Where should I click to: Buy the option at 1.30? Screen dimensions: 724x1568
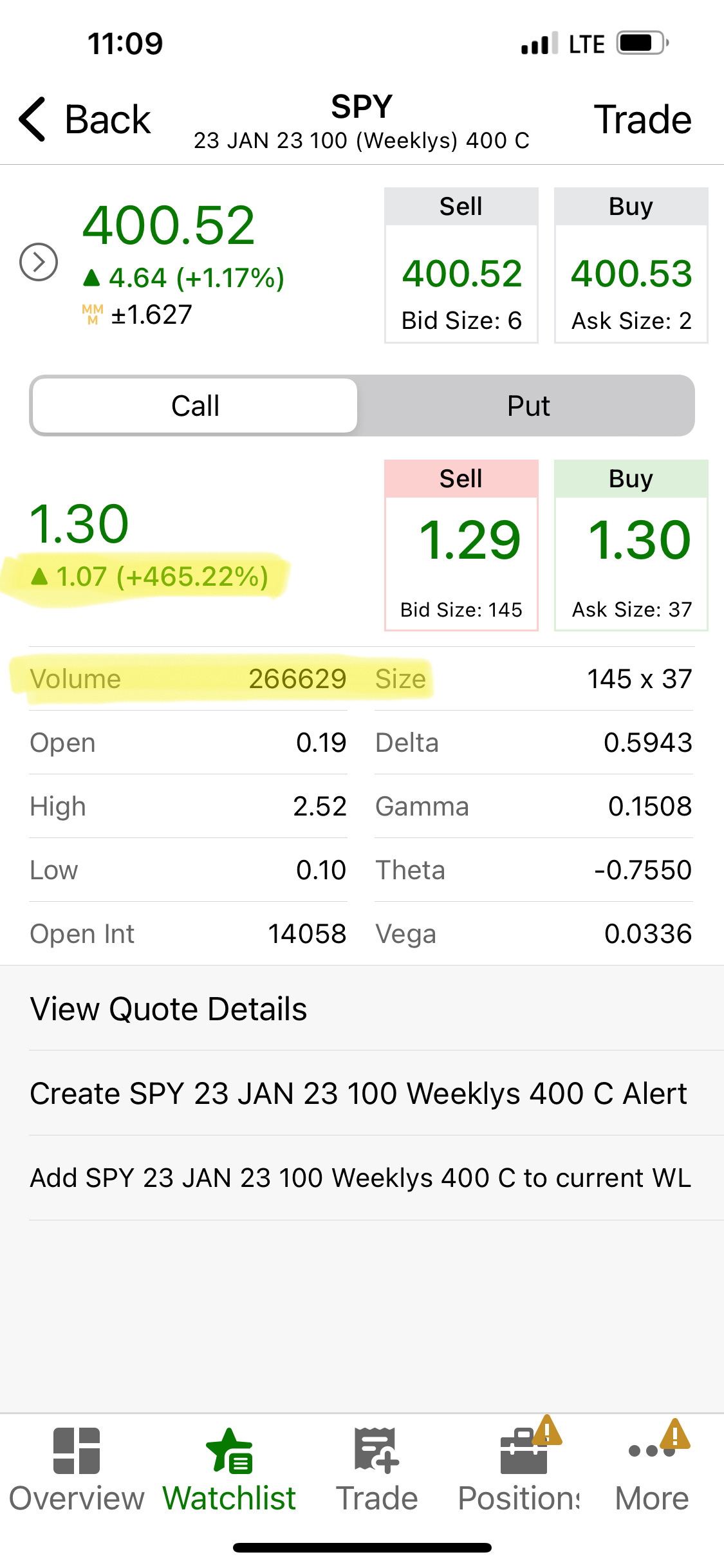[631, 545]
